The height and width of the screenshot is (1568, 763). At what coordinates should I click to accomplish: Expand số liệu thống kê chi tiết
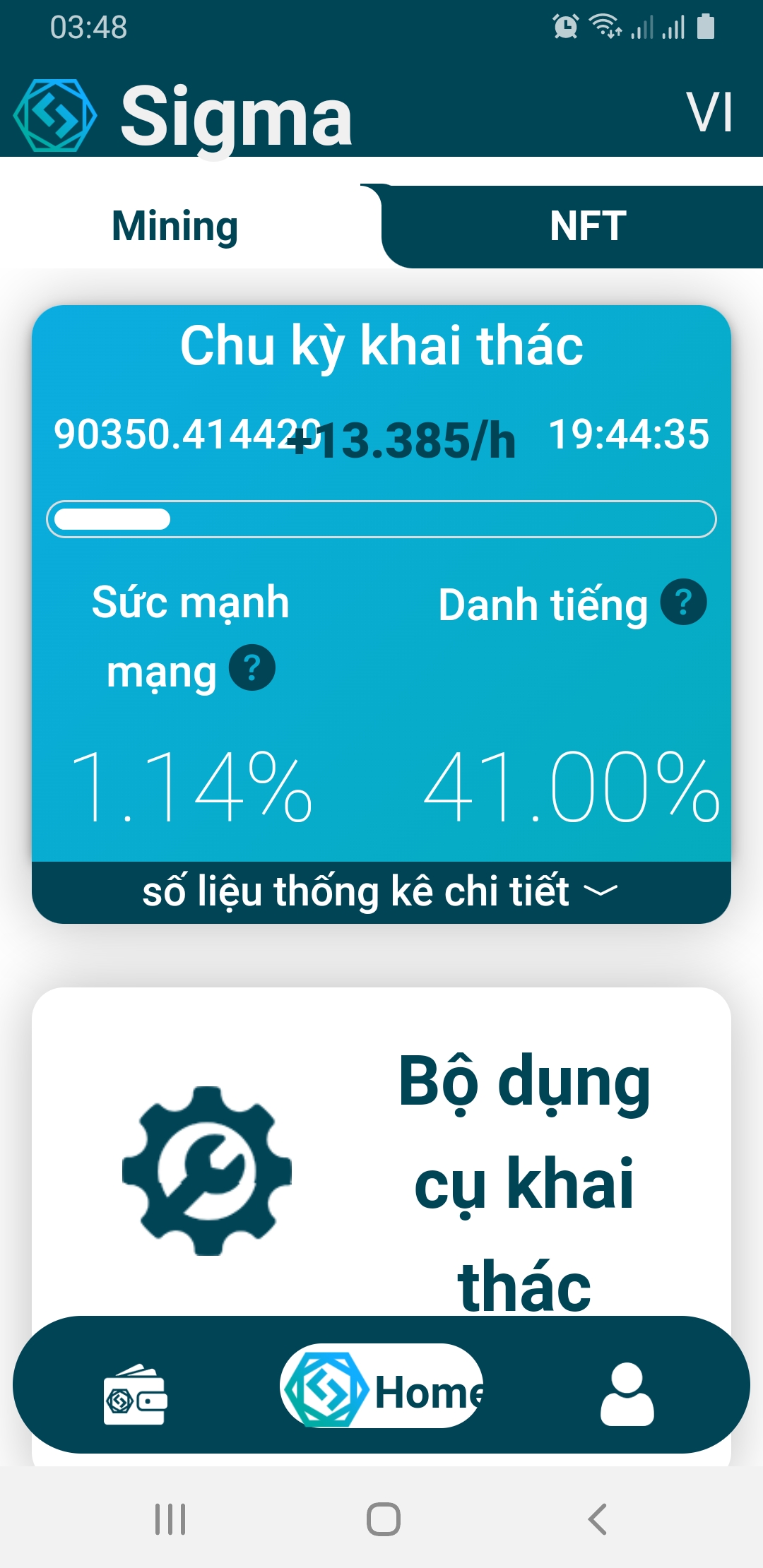pyautogui.click(x=381, y=892)
